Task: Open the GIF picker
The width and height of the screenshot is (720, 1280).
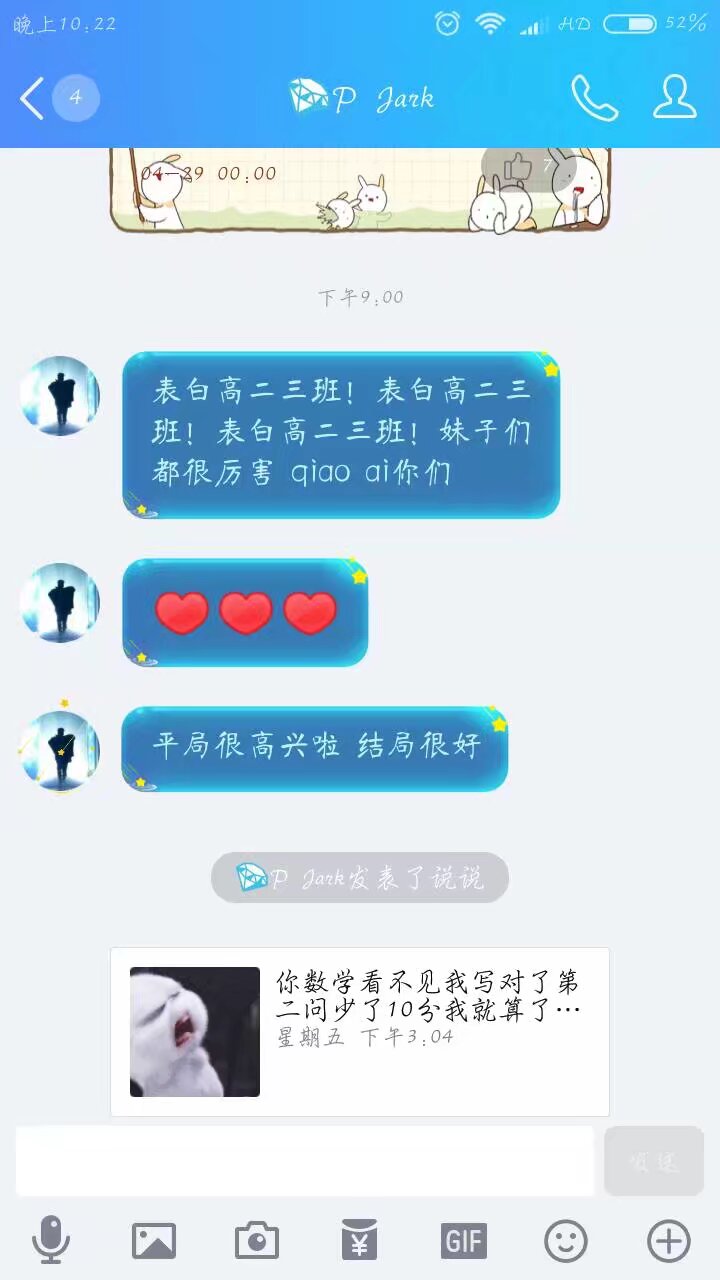Action: tap(463, 1241)
